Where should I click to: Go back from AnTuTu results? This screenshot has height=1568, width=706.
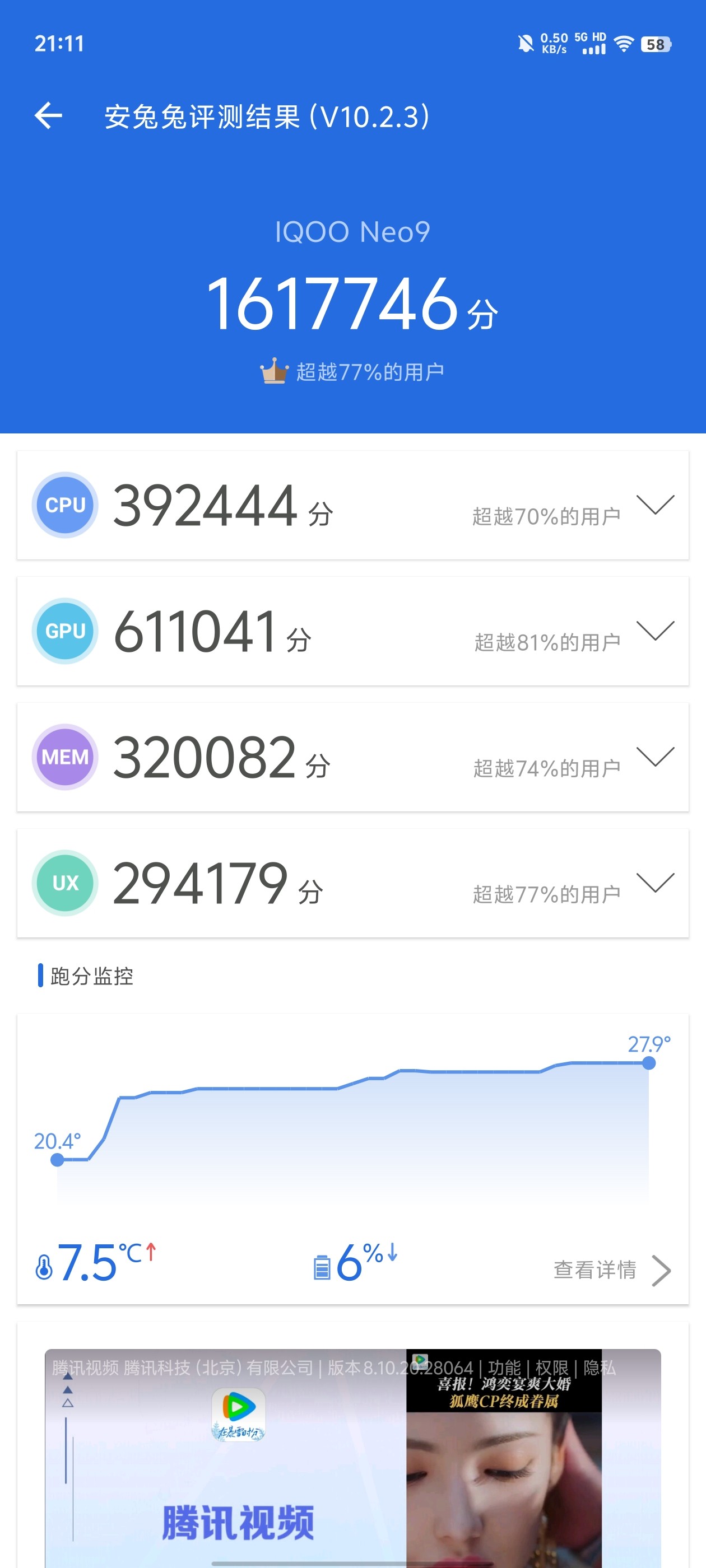click(48, 116)
